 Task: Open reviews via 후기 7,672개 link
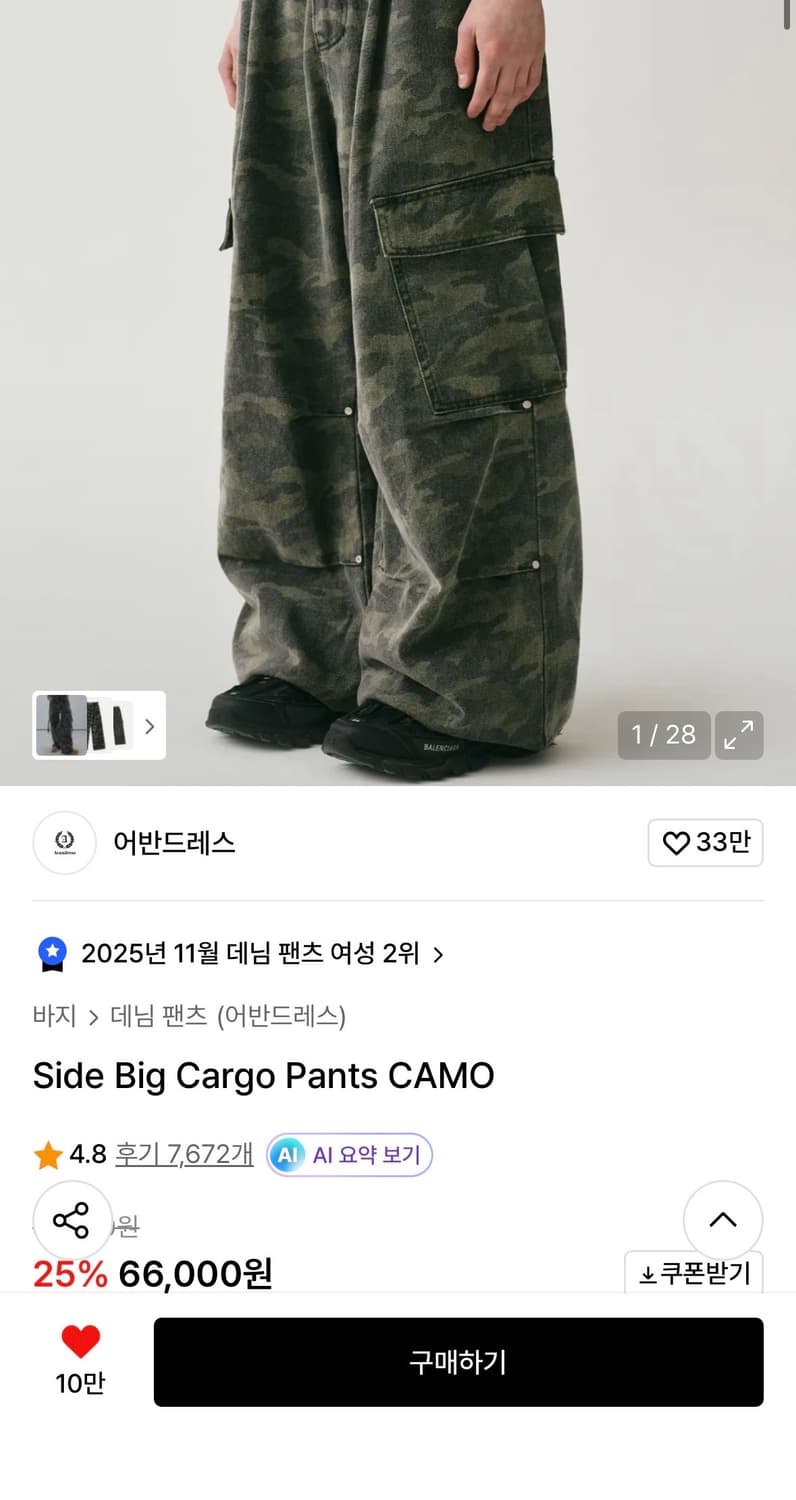coord(183,1154)
